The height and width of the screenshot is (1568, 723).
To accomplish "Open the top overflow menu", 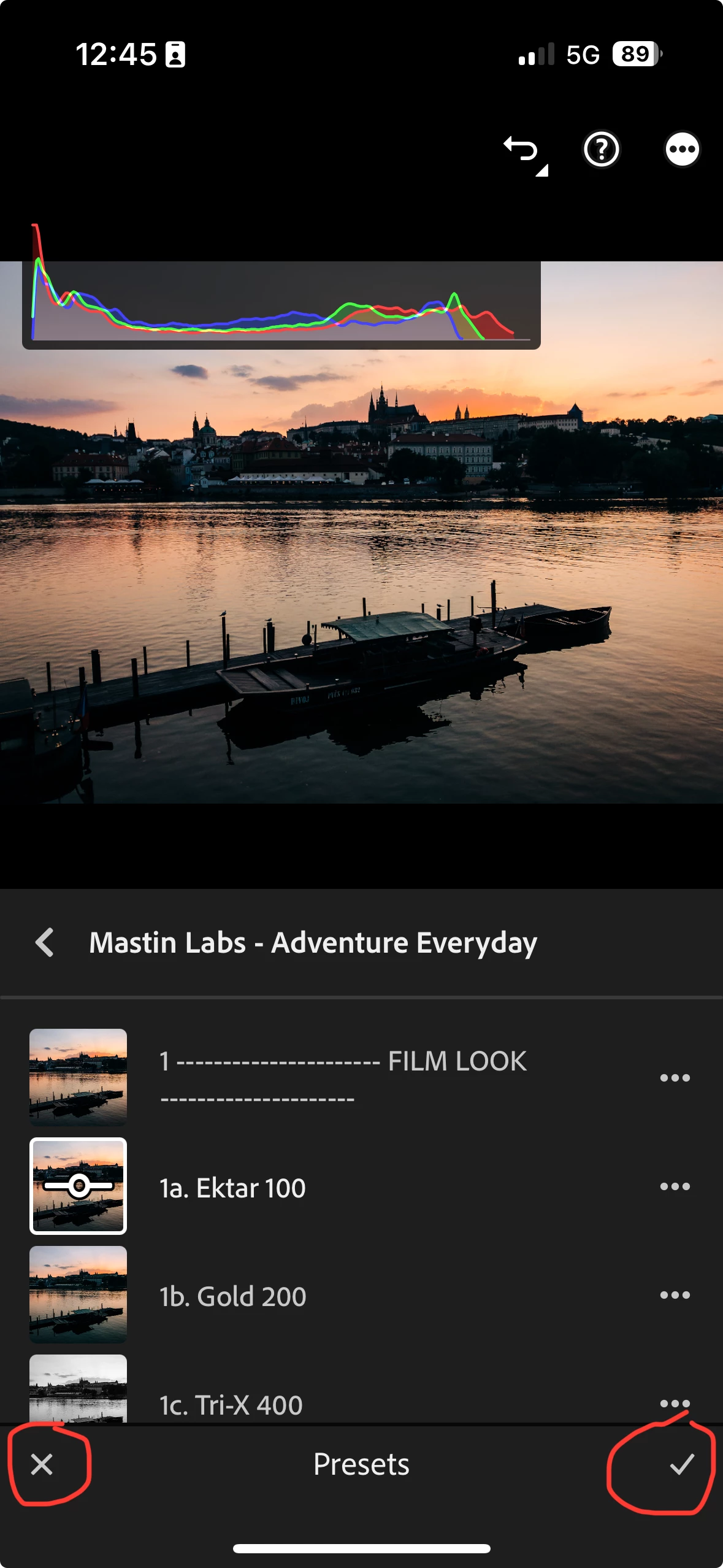I will [x=682, y=150].
